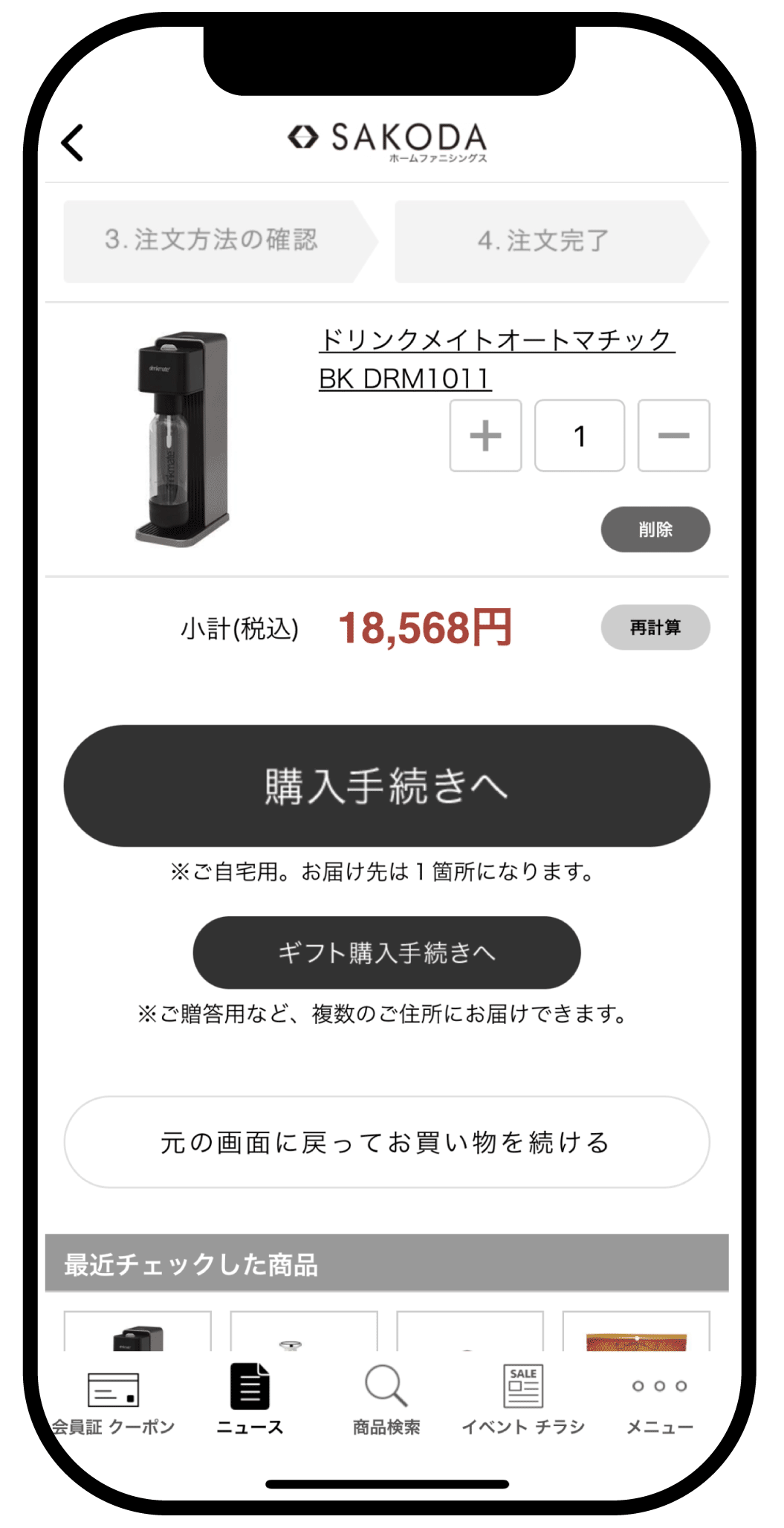Viewport: 784px width, 1528px height.
Task: Recalculate subtotal with 再計算
Action: [x=655, y=628]
